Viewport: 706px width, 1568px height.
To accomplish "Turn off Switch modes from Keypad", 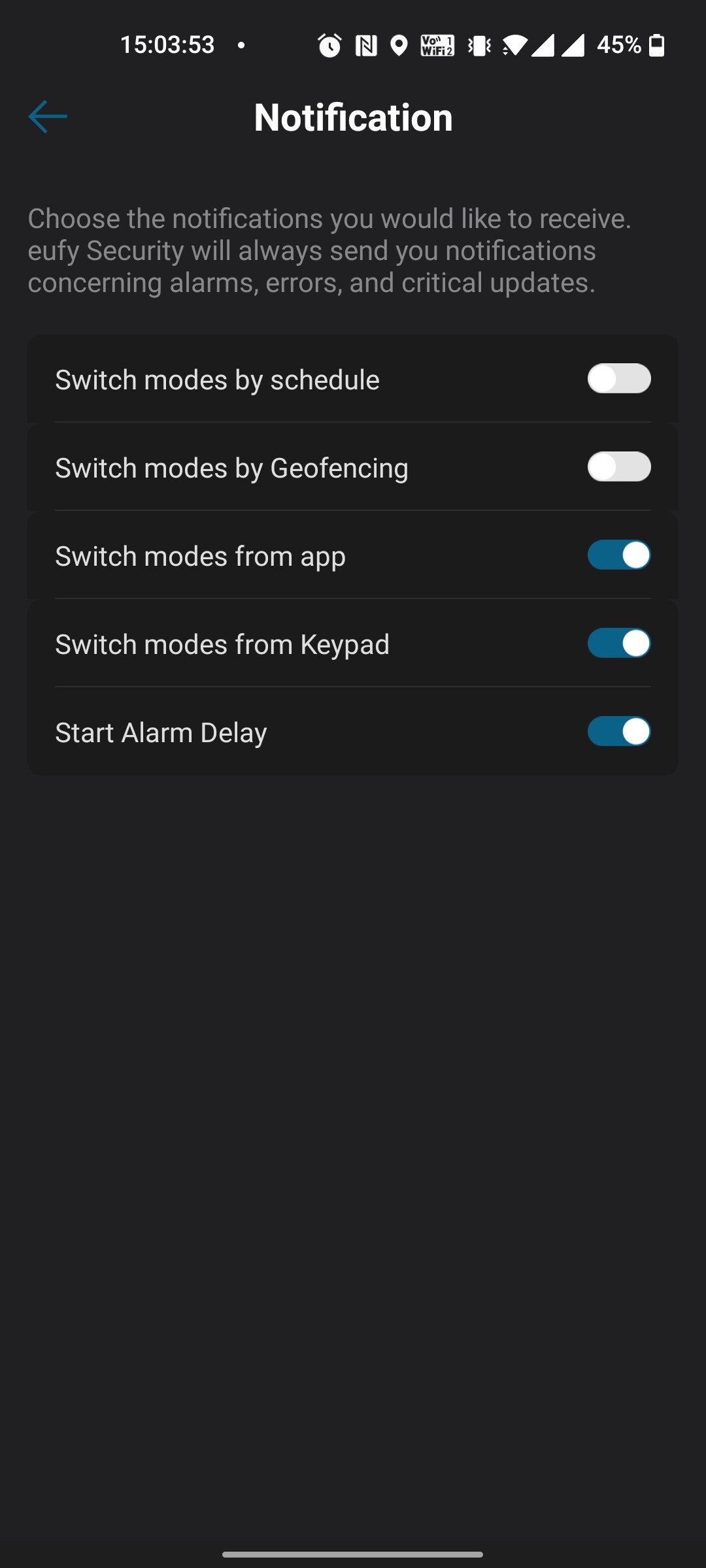I will 618,644.
